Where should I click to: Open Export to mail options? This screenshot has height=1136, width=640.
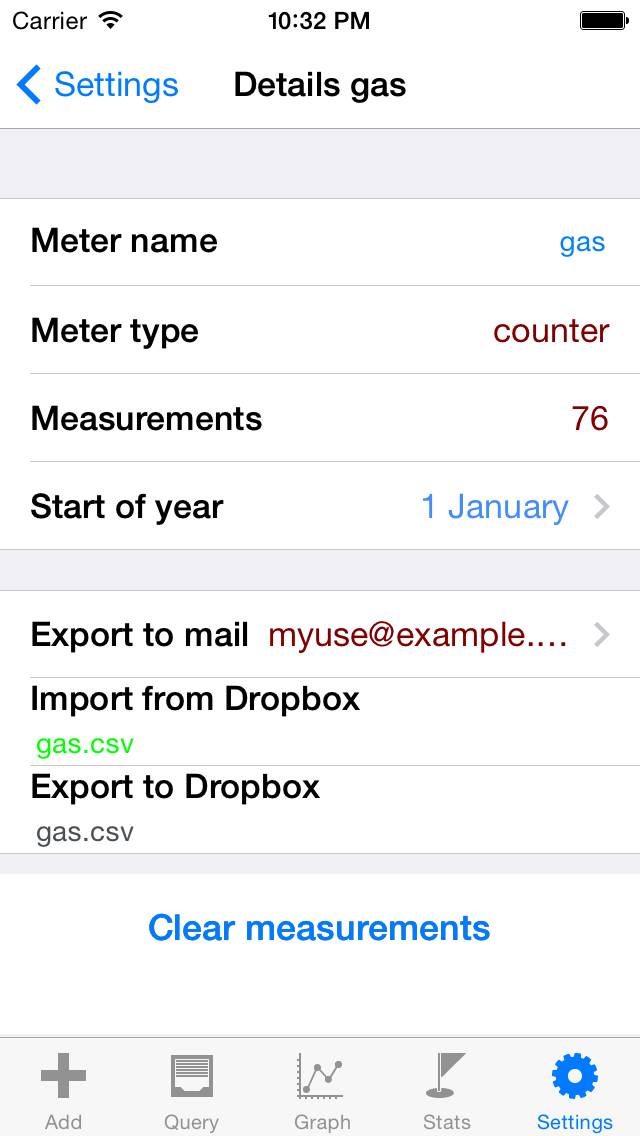(320, 635)
